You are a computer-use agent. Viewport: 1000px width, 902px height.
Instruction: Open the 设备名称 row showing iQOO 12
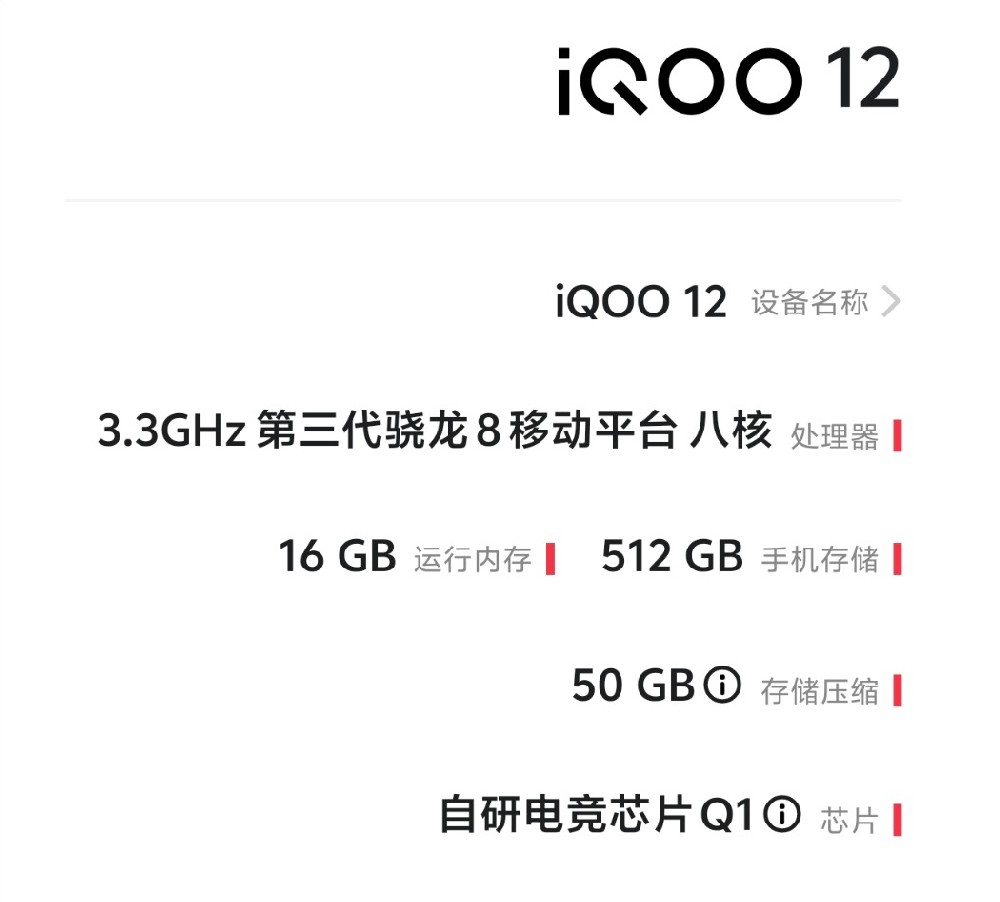coord(728,301)
